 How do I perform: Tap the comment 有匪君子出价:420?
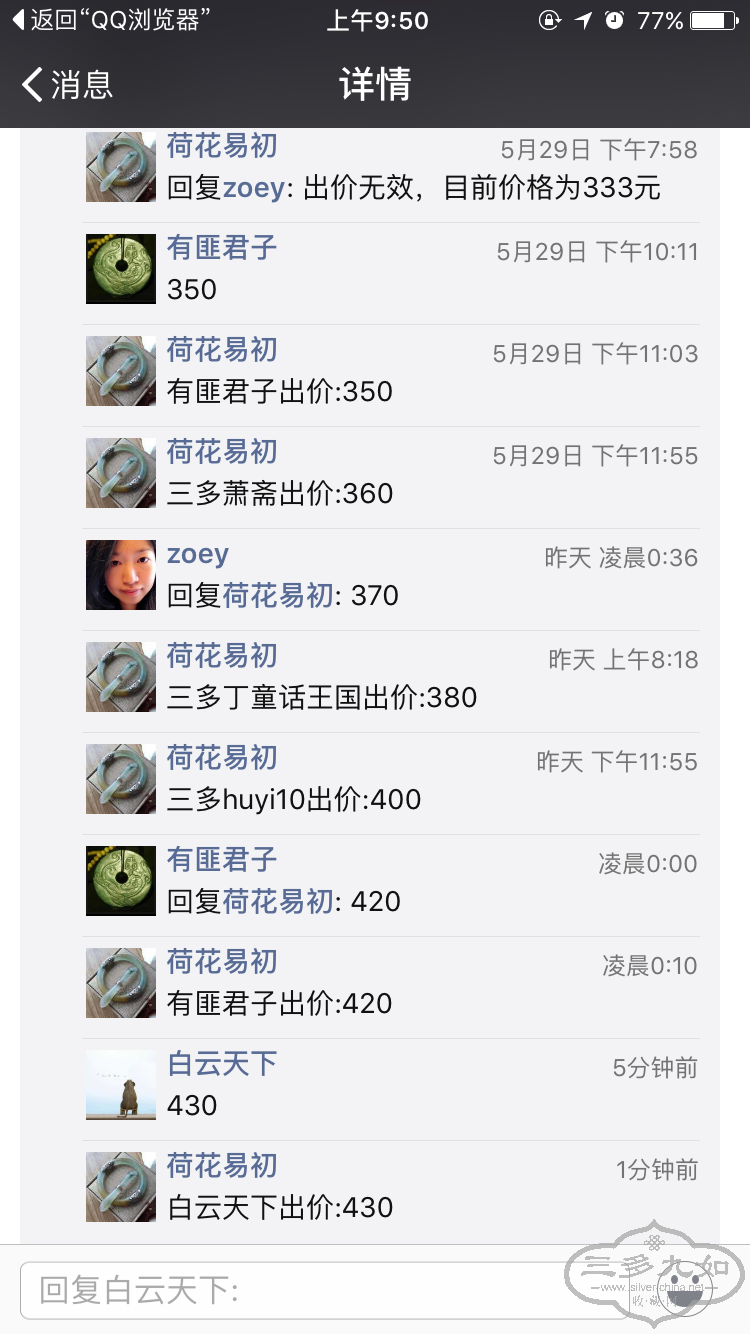(x=280, y=1003)
